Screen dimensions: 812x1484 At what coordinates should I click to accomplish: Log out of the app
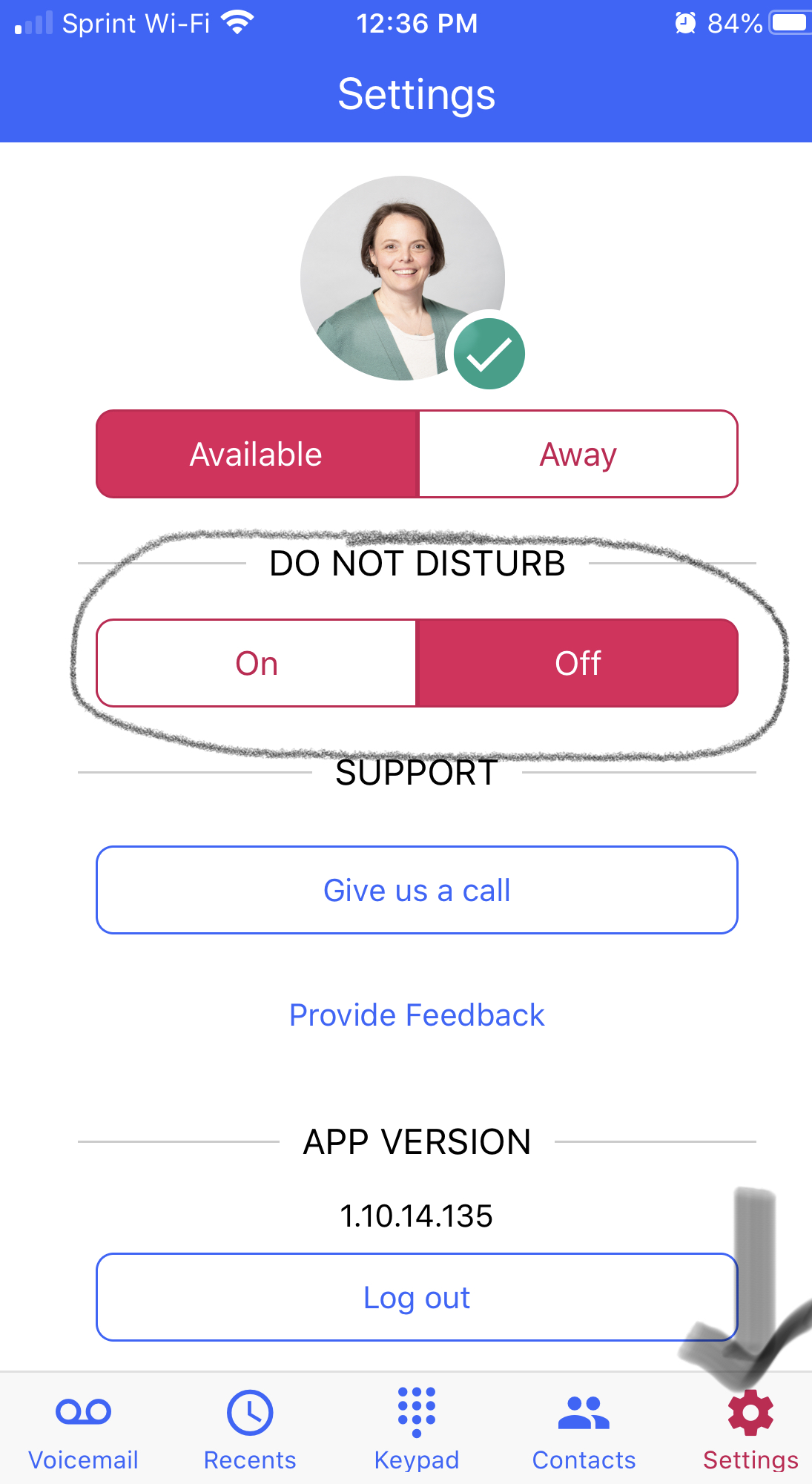[x=417, y=1298]
